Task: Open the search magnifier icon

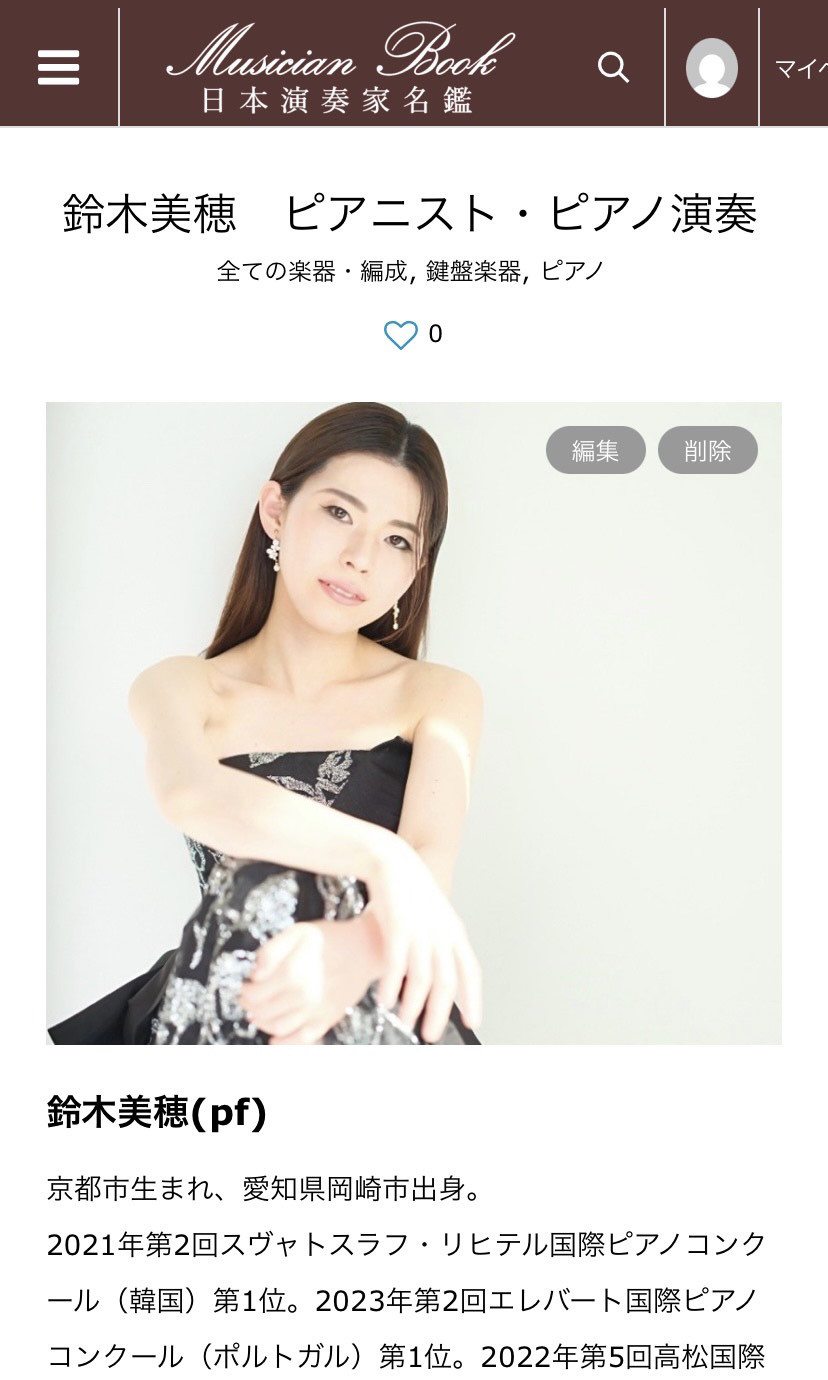Action: [x=613, y=68]
